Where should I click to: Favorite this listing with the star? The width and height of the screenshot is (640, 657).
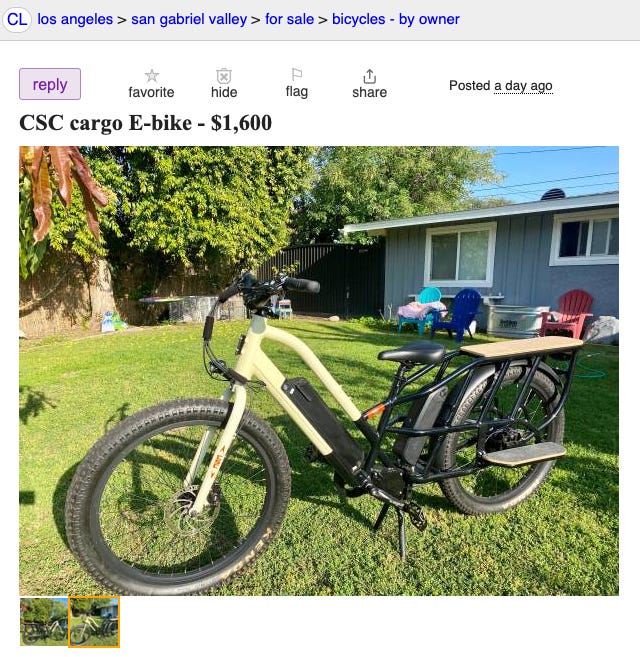point(152,83)
